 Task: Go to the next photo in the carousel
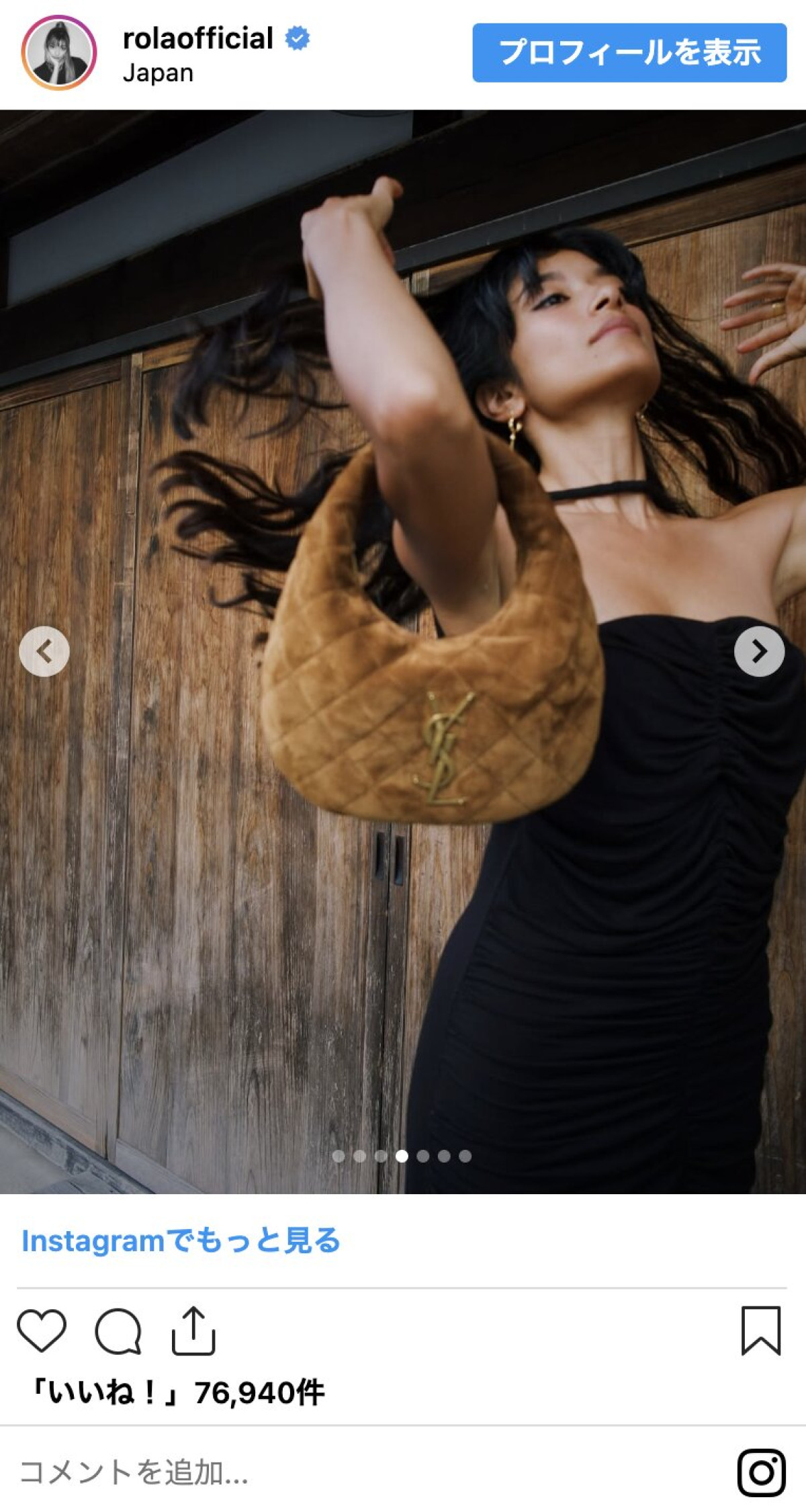(759, 650)
